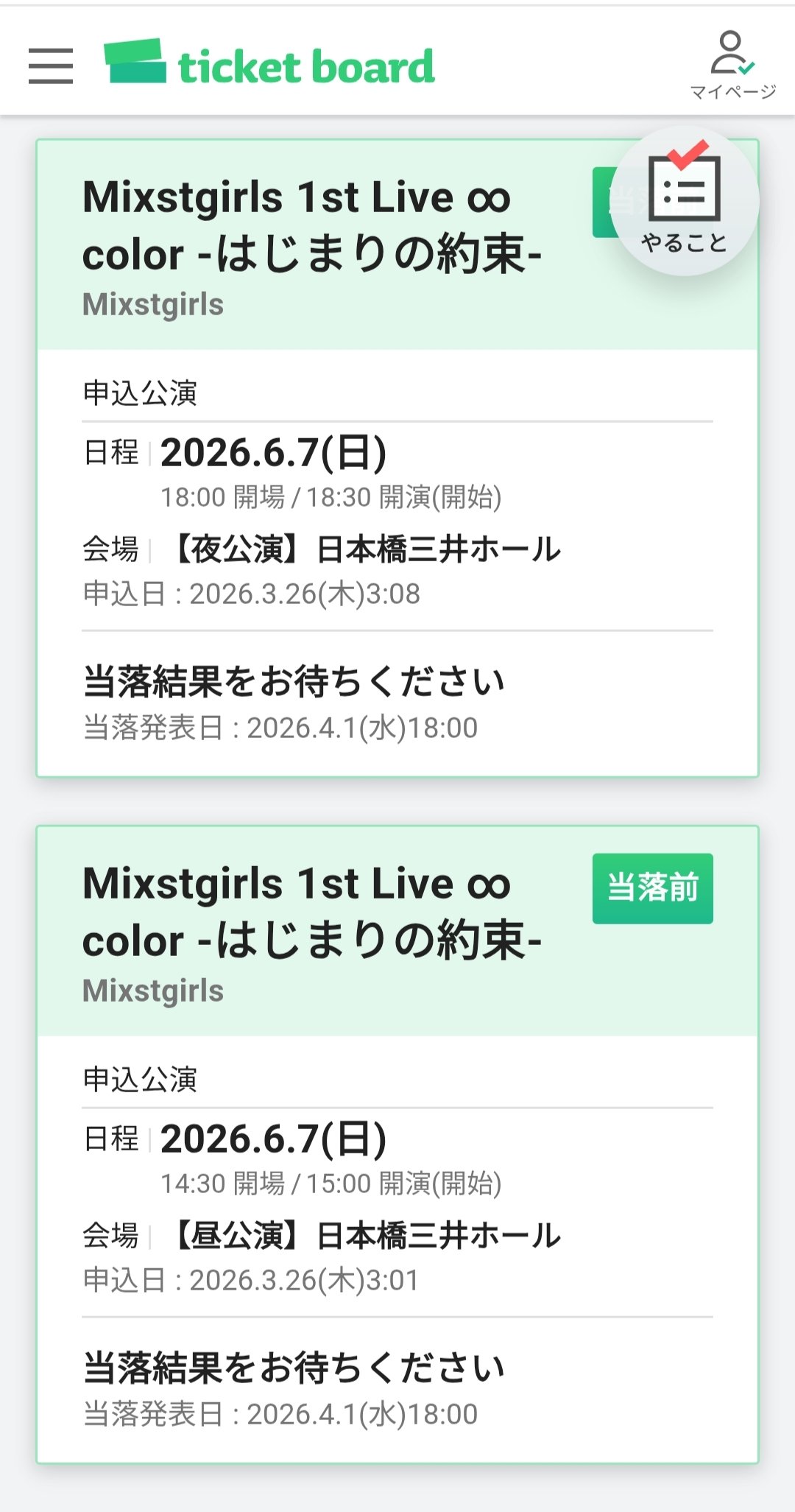Open マイページ account page

tap(732, 65)
